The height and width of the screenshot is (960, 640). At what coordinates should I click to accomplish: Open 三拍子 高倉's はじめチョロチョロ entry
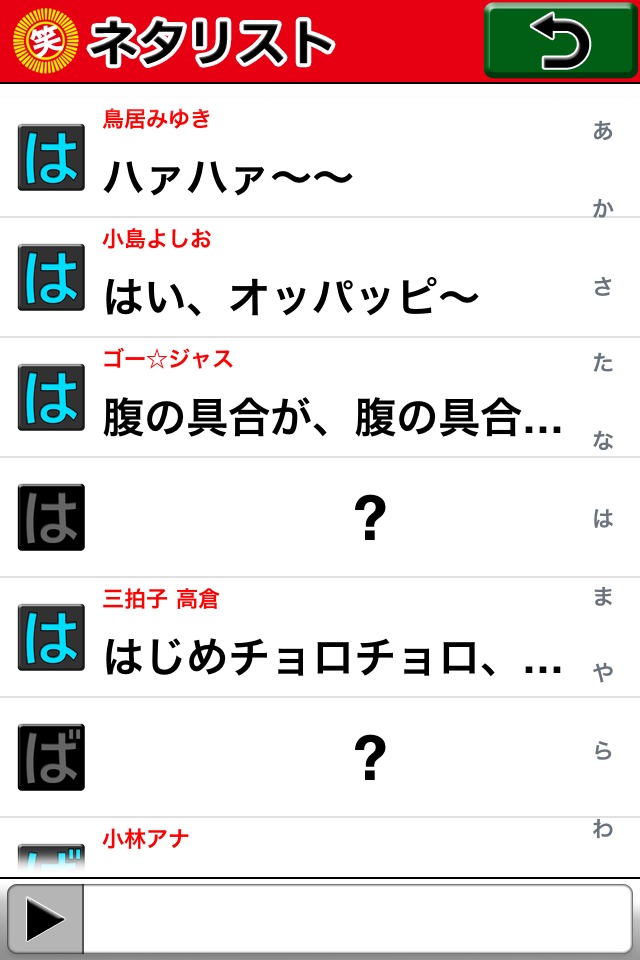(x=300, y=638)
